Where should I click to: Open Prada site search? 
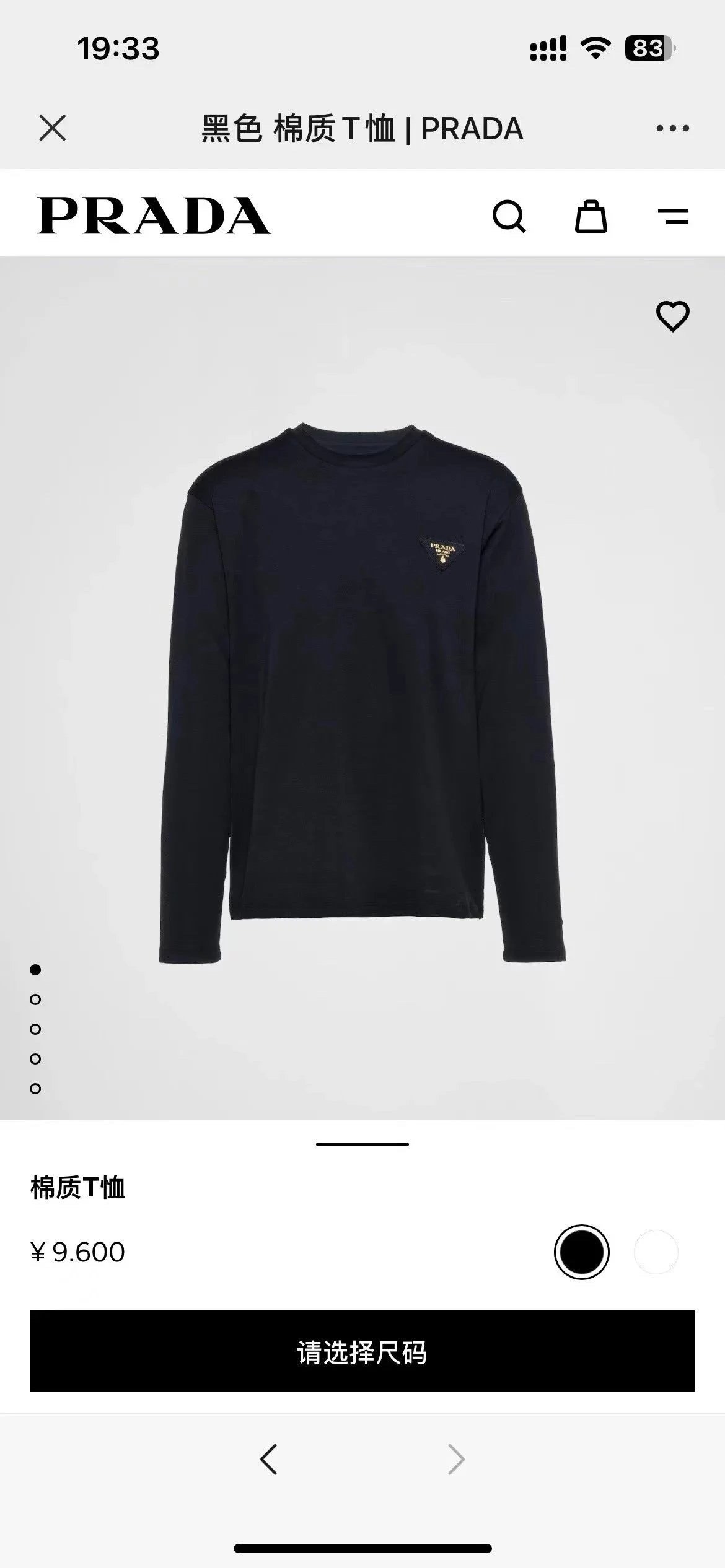pos(509,217)
